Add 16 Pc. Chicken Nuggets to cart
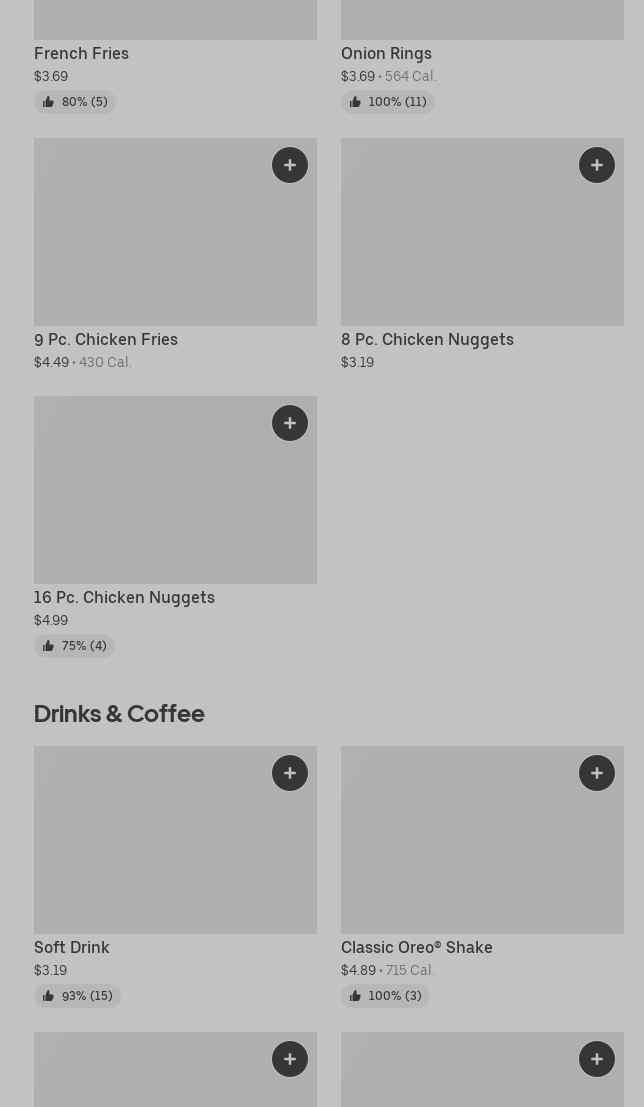Image resolution: width=644 pixels, height=1107 pixels. coord(290,423)
